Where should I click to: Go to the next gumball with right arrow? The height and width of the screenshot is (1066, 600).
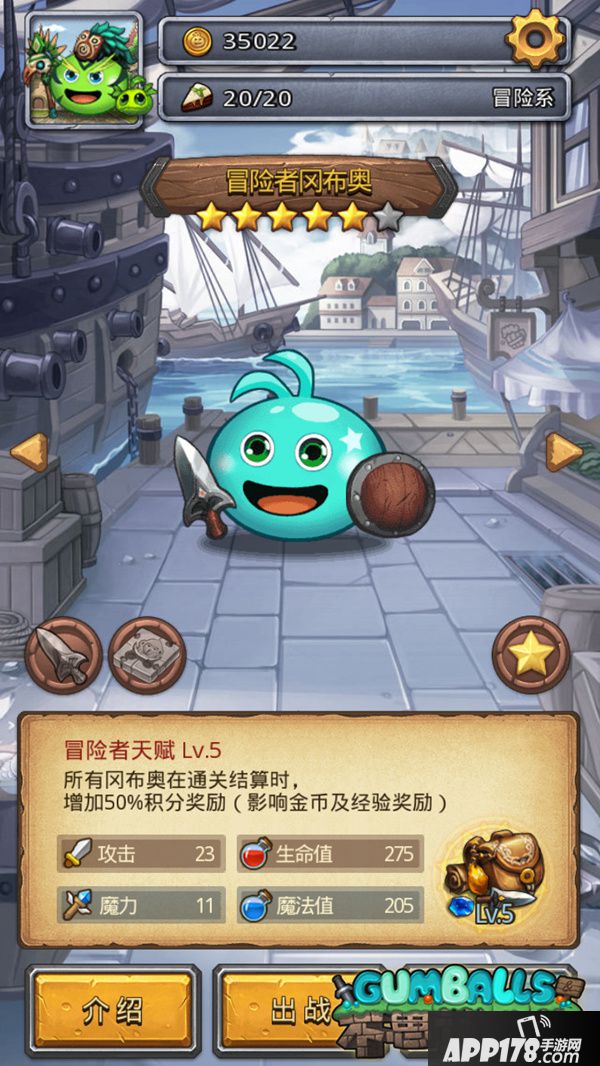(x=564, y=452)
